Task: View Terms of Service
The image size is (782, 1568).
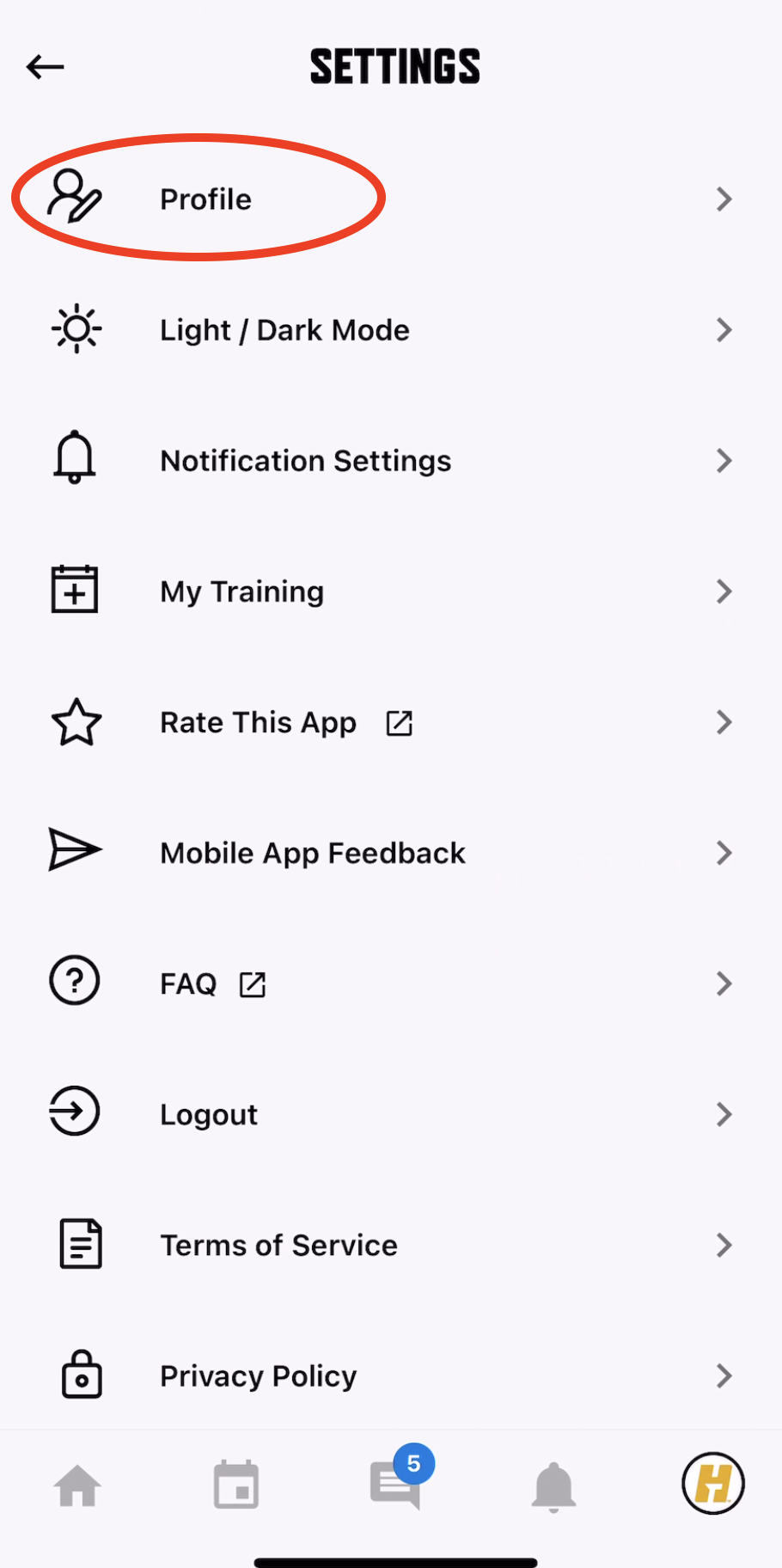Action: coord(391,1245)
